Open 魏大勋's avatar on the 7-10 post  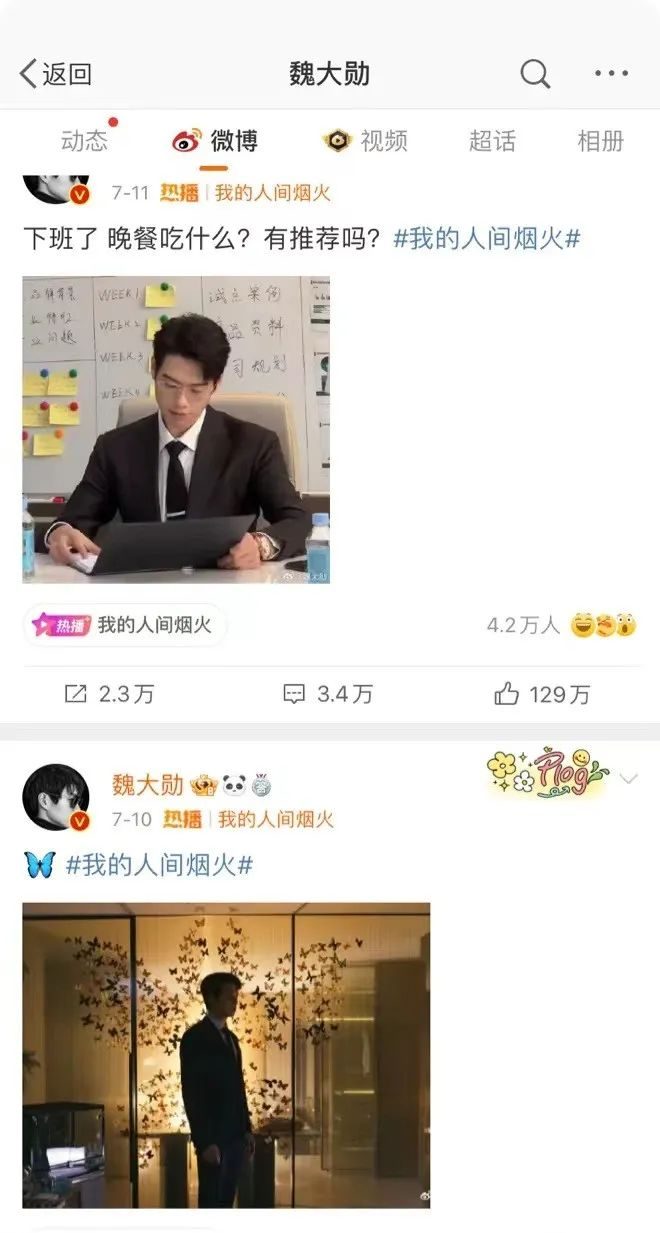(x=56, y=798)
